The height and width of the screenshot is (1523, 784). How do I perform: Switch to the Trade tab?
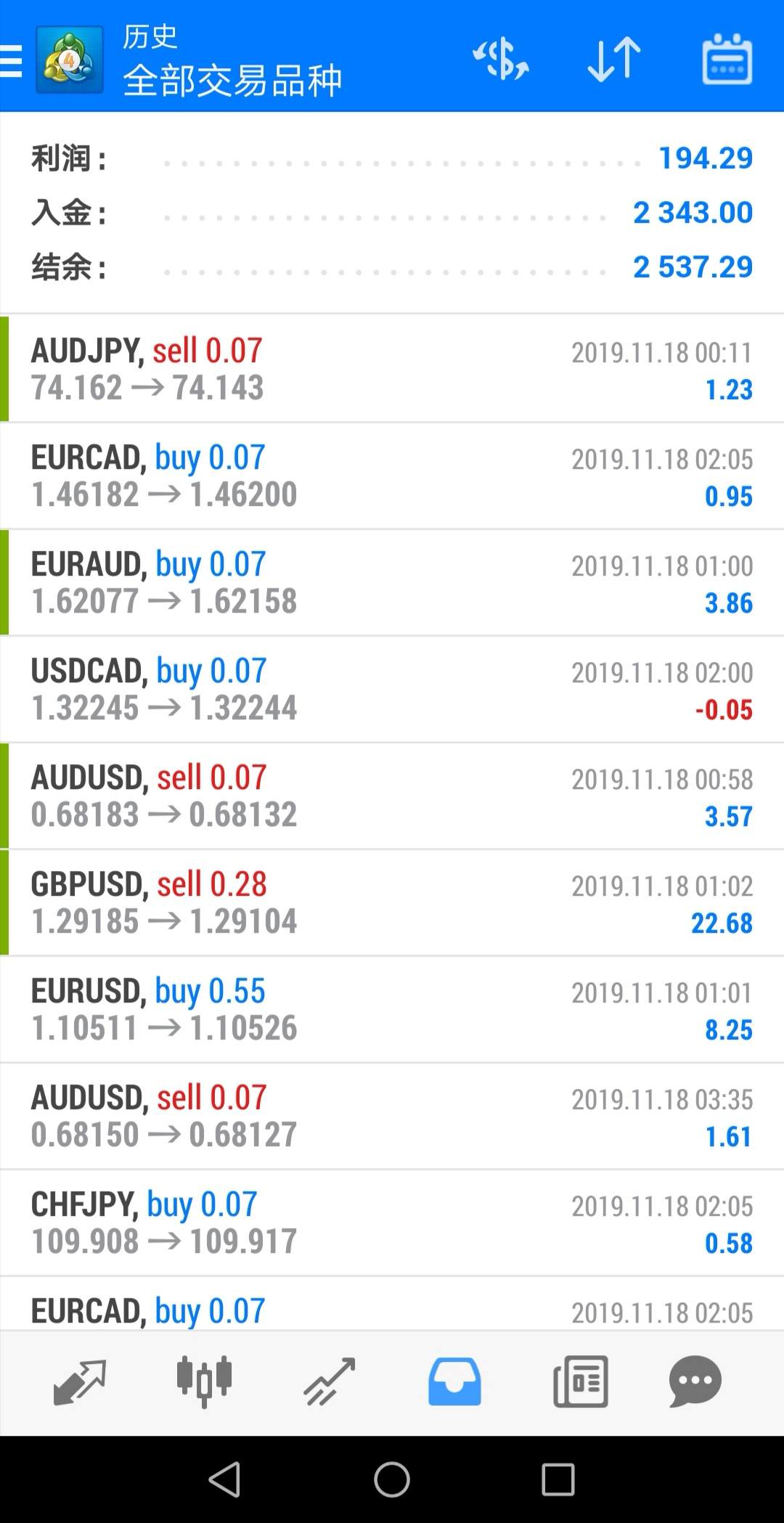[x=329, y=1381]
